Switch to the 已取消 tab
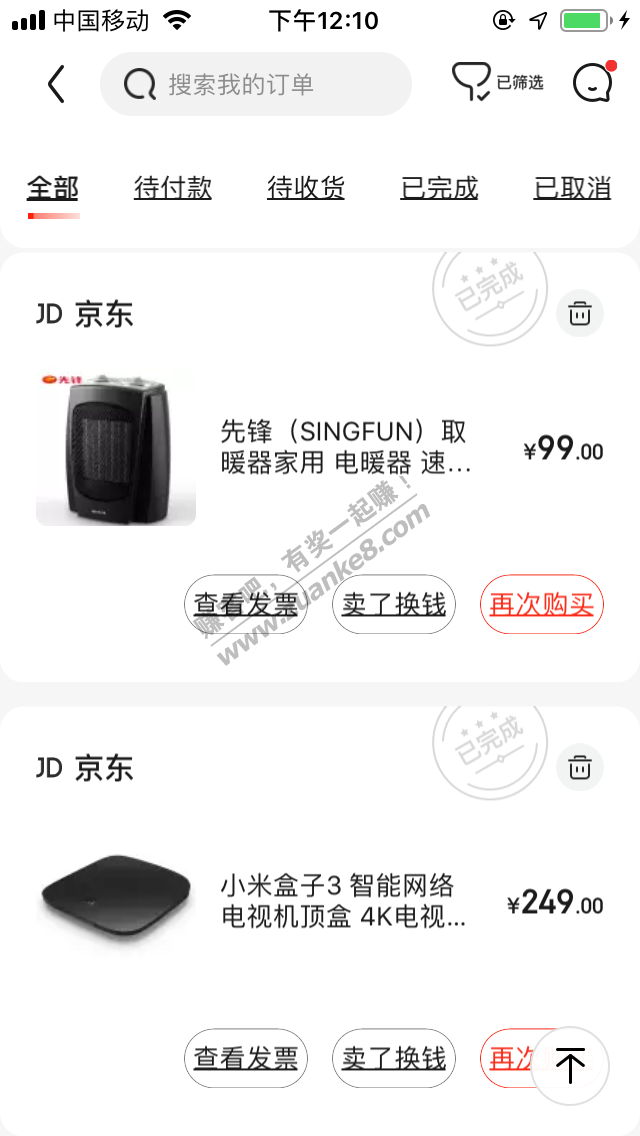 click(572, 188)
